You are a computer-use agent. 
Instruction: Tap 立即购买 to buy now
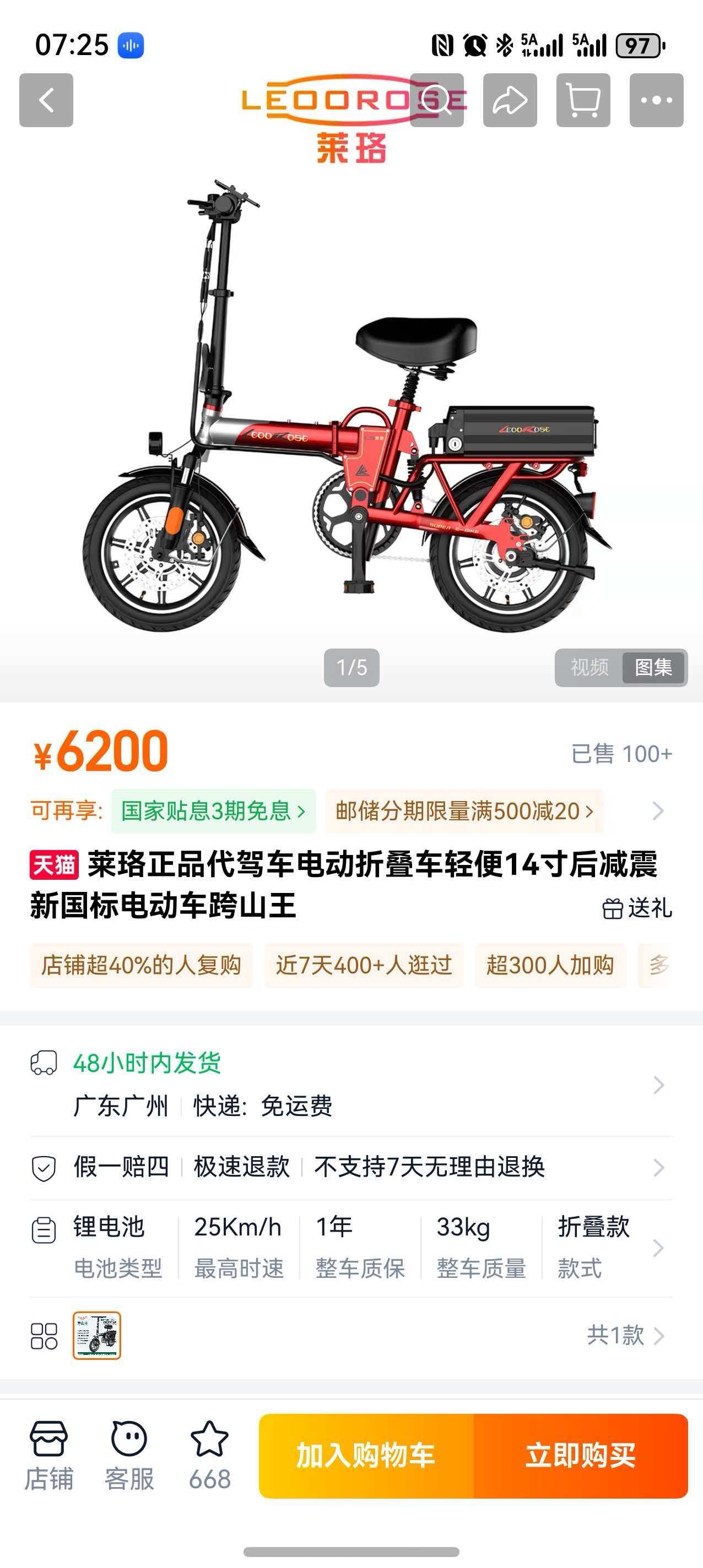[x=580, y=1455]
